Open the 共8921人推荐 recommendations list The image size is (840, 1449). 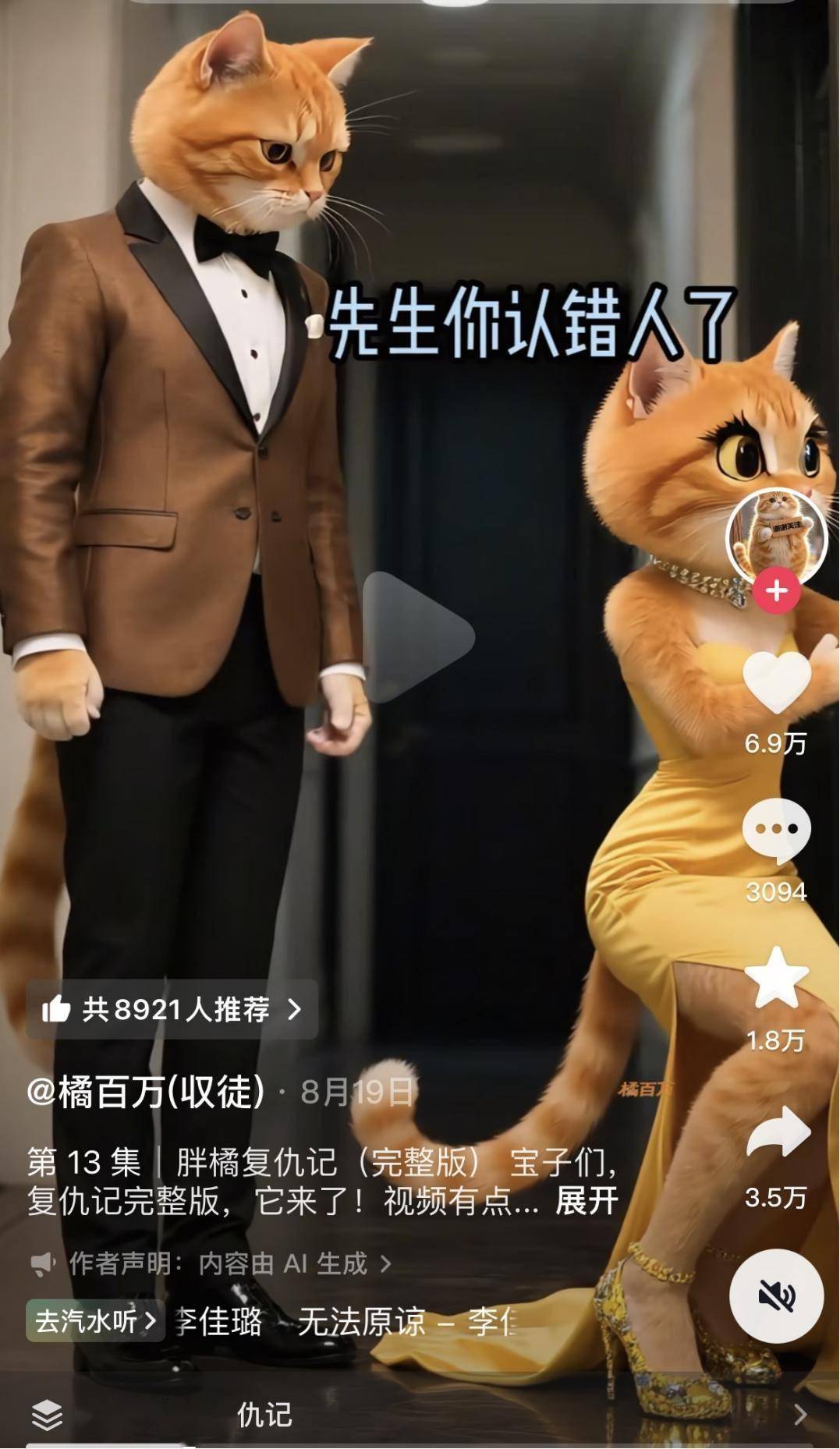click(x=172, y=1010)
